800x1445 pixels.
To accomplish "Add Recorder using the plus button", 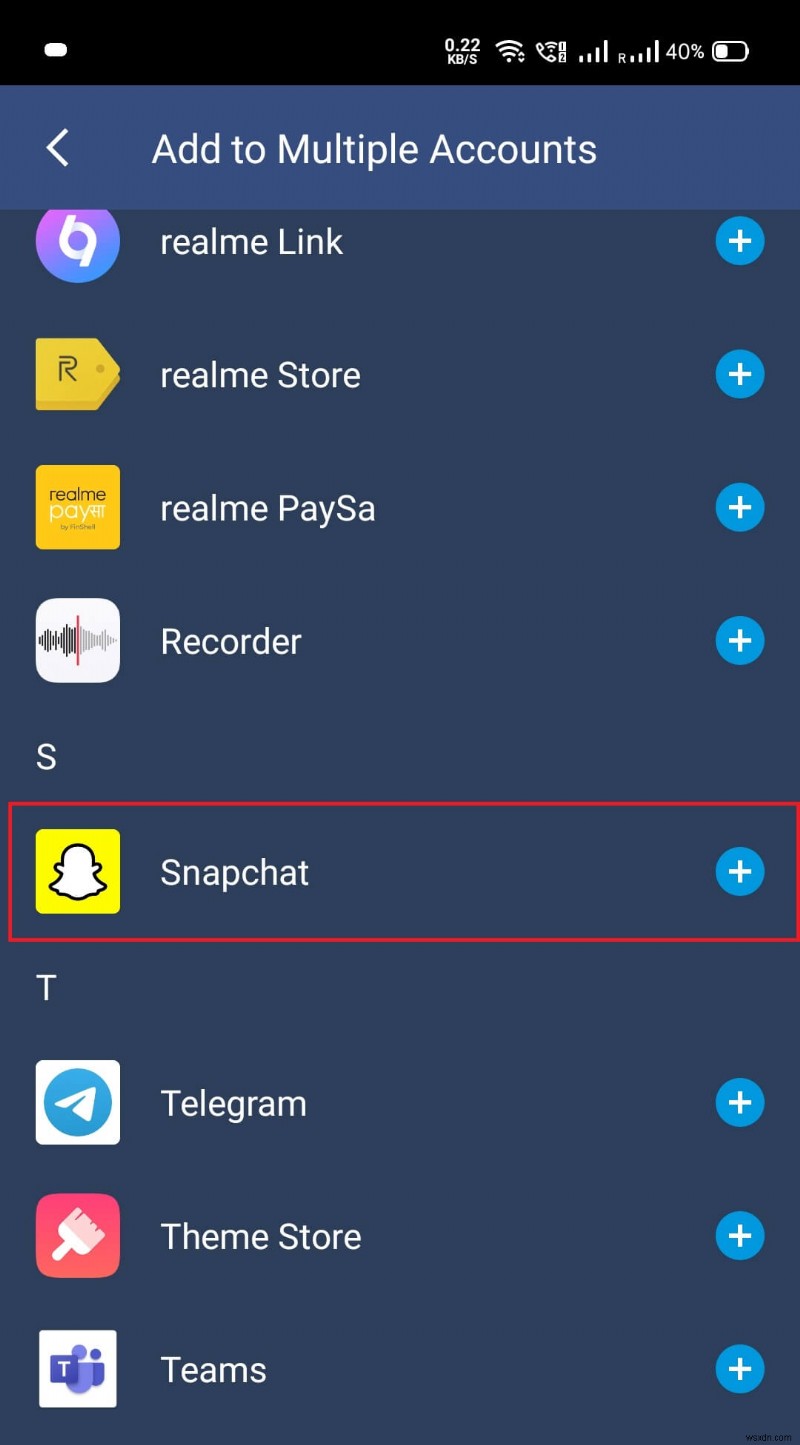I will 740,640.
